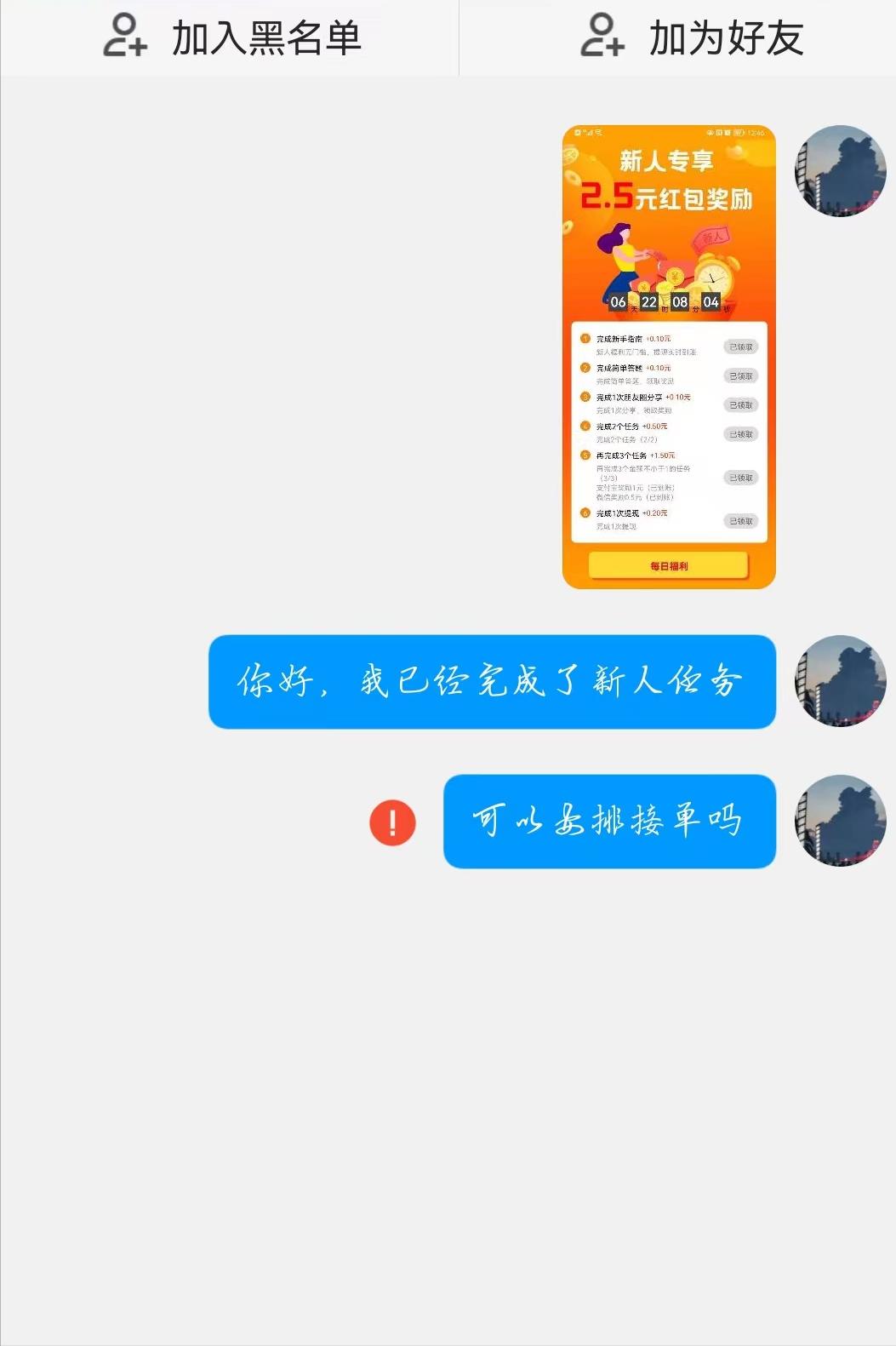Click badge 6 on the 完成1次提现 task

click(x=585, y=513)
